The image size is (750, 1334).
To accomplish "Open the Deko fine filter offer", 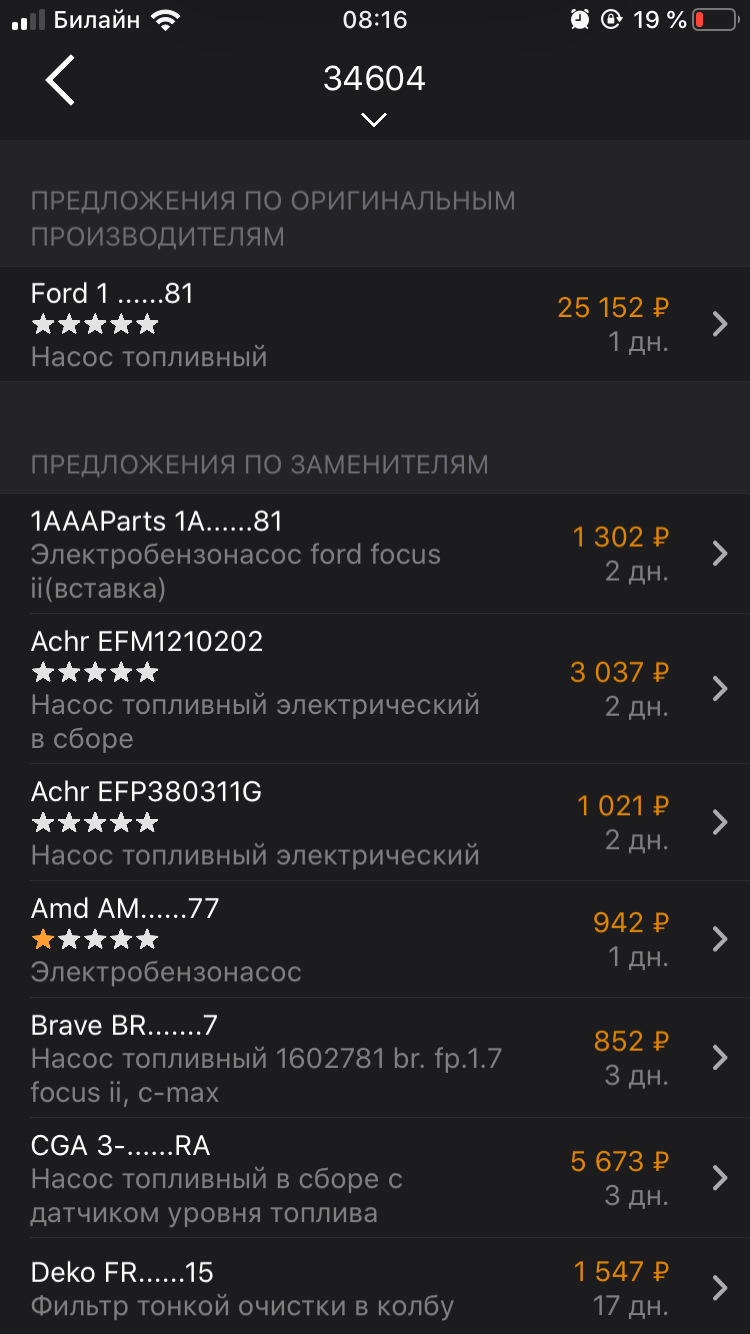I will coord(375,1287).
